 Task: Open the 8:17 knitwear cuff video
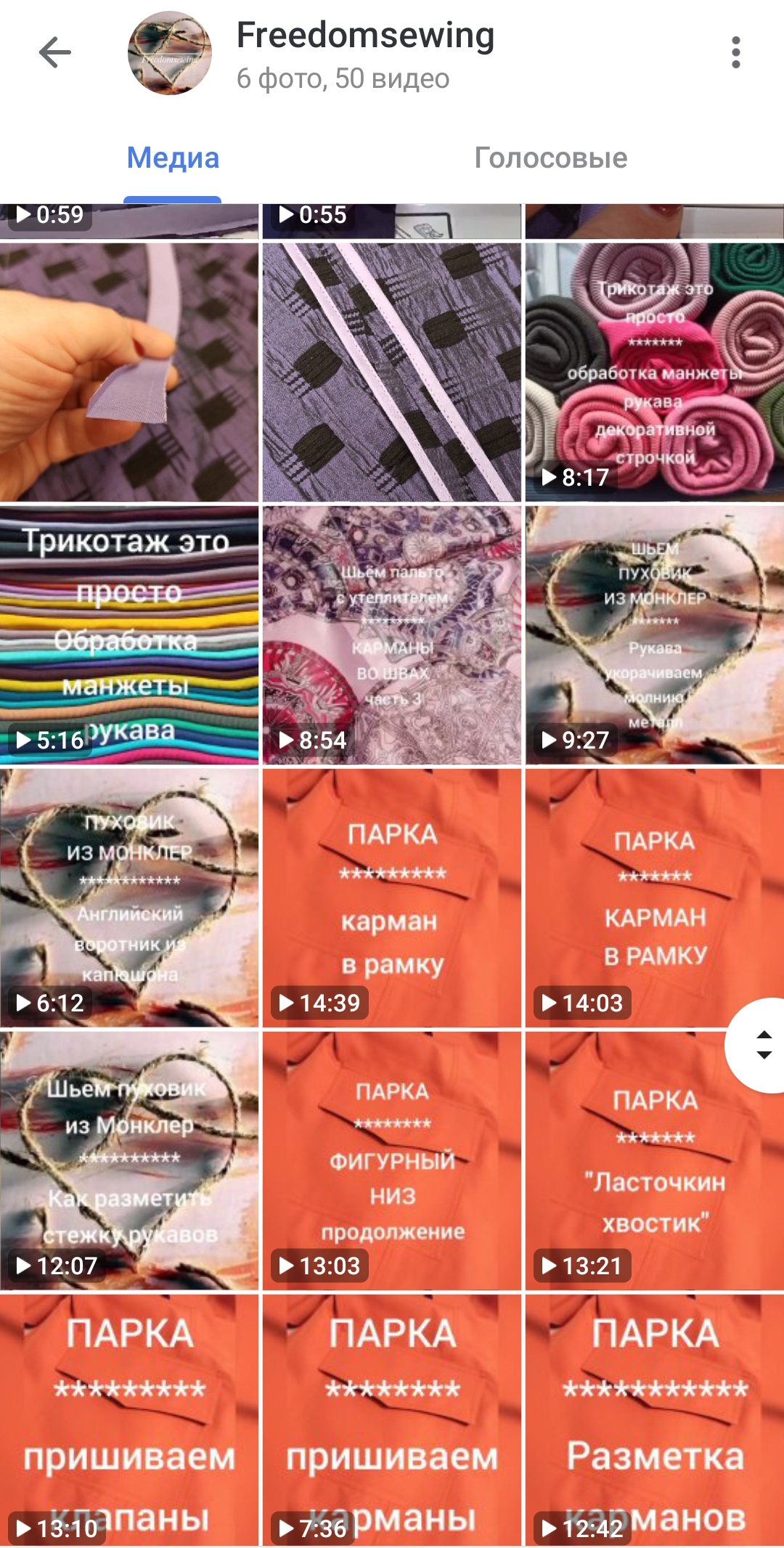click(655, 372)
